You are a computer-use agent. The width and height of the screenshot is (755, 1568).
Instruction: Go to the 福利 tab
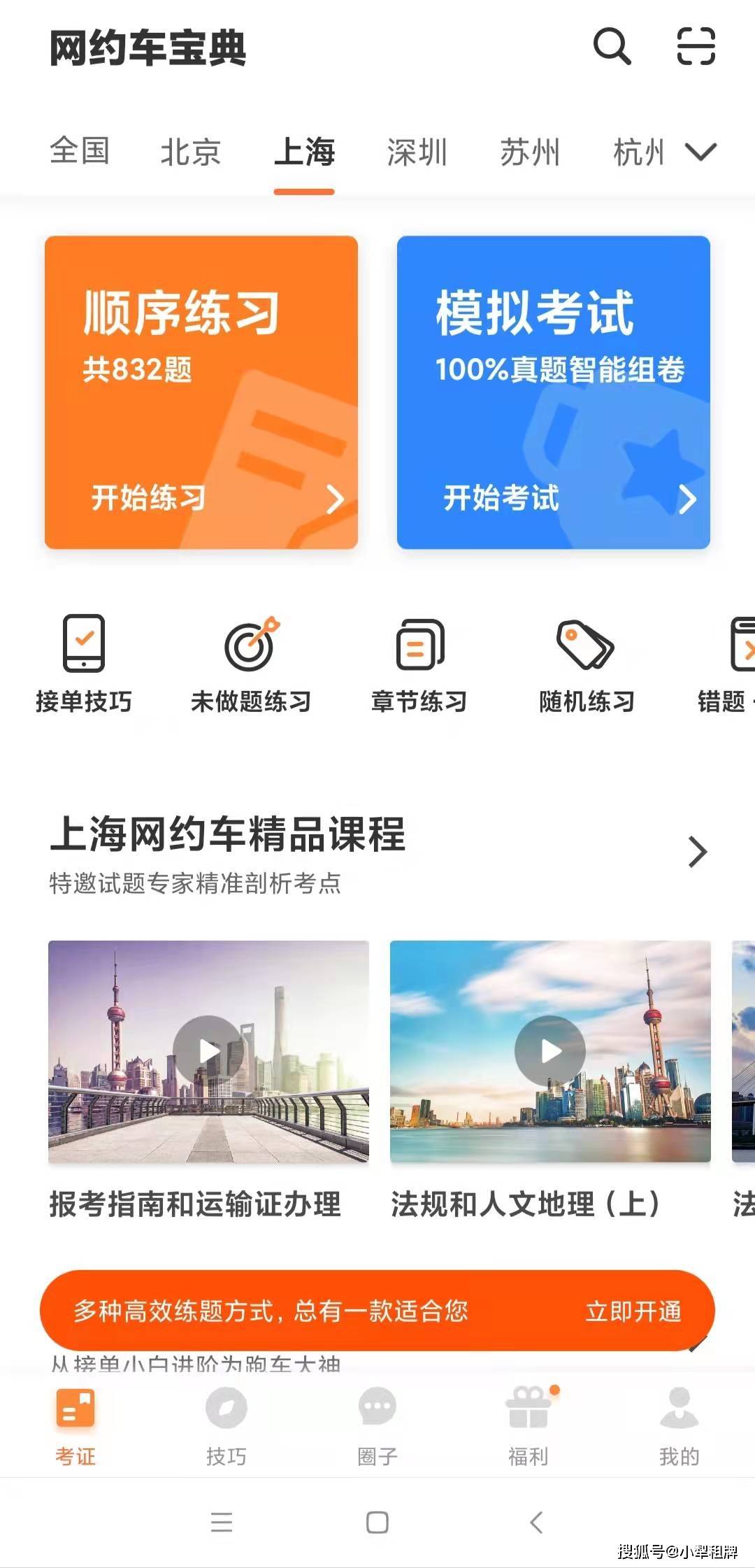point(528,1426)
